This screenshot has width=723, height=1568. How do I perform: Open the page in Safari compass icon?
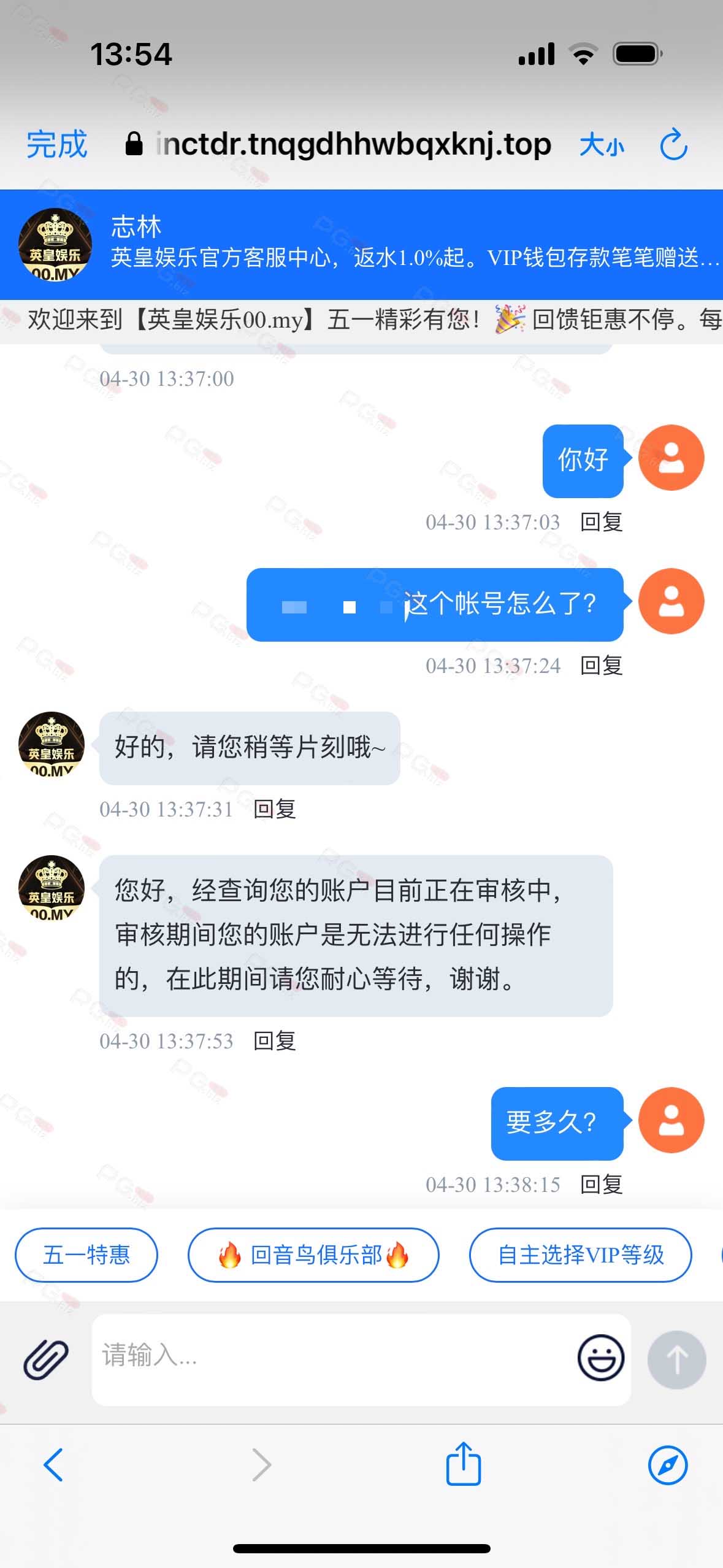point(668,1465)
